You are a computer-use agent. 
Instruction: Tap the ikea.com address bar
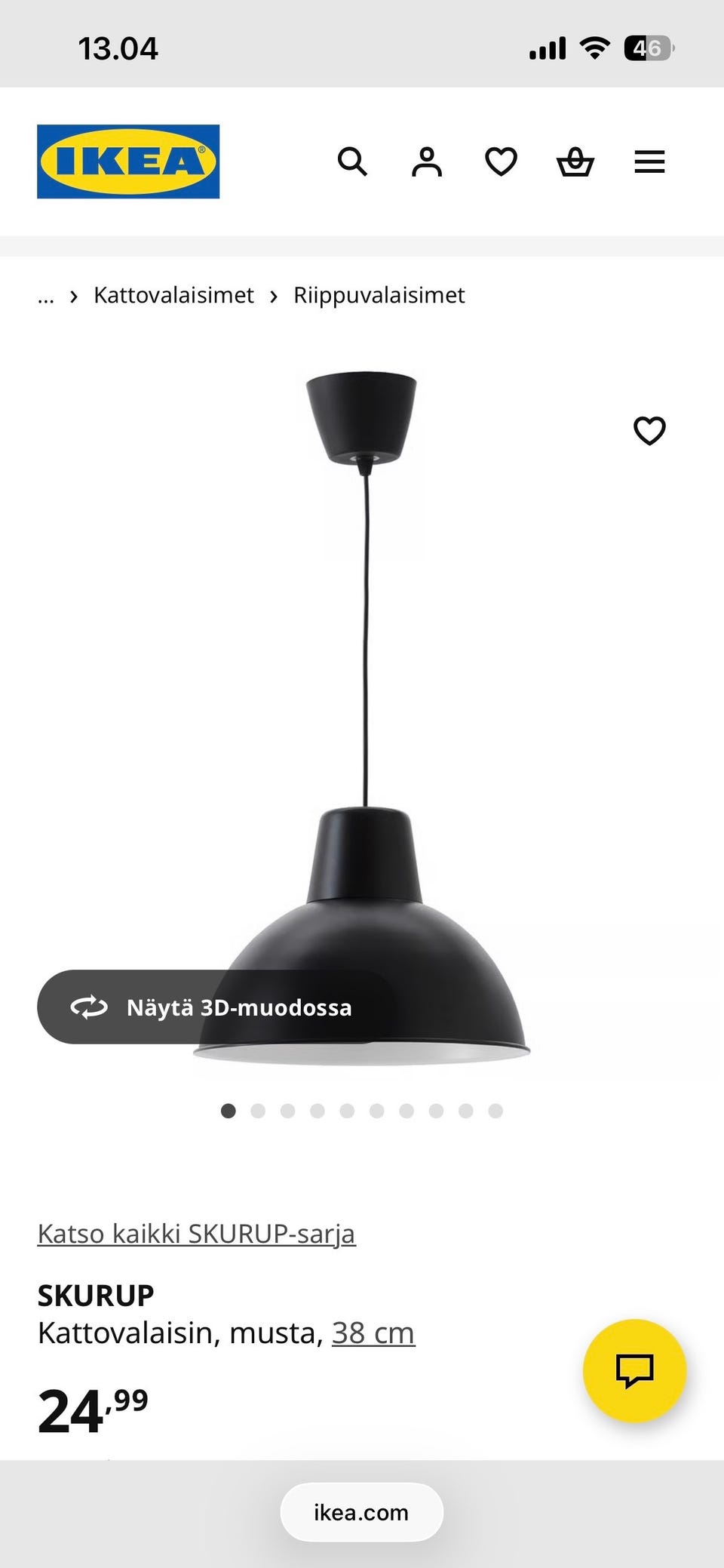point(361,1512)
